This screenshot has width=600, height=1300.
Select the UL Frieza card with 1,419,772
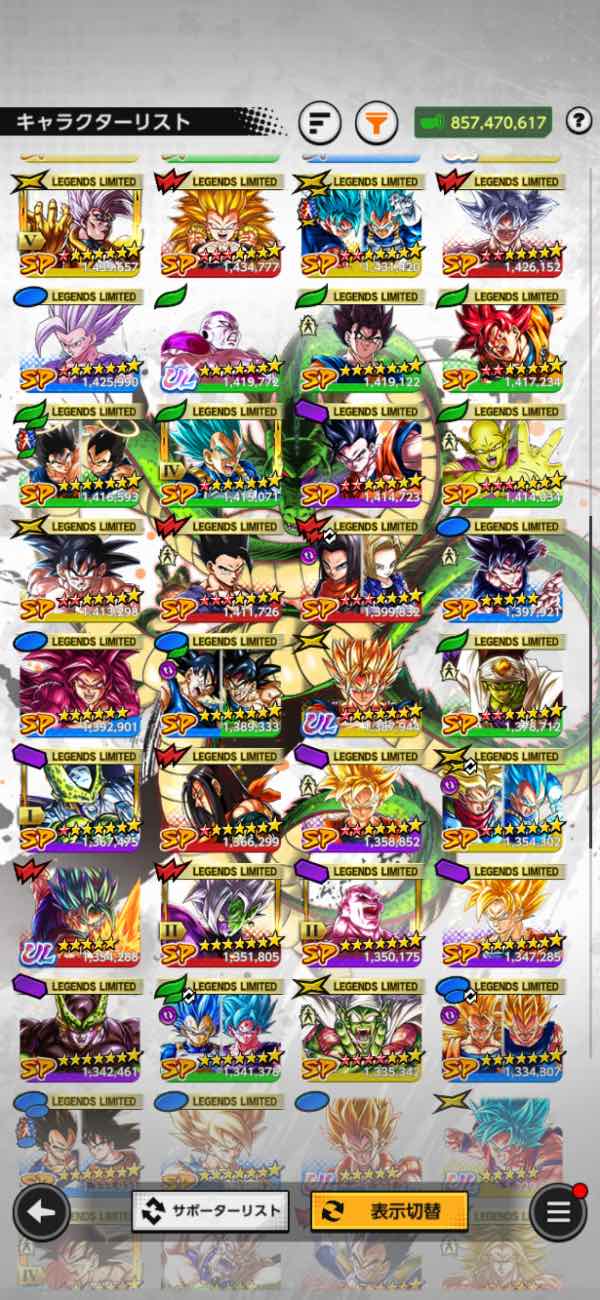(220, 345)
